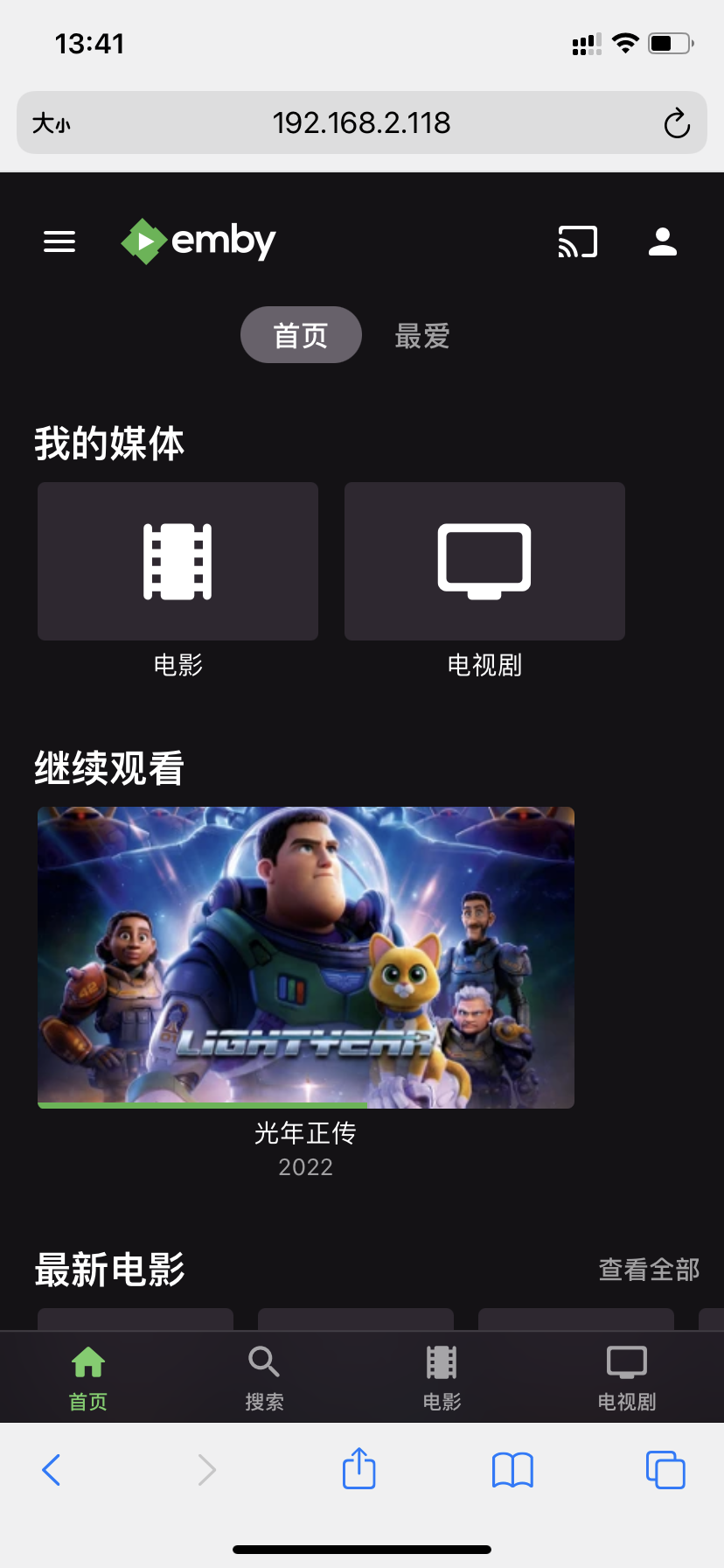Open the Cast to device icon
The image size is (724, 1568).
[577, 241]
